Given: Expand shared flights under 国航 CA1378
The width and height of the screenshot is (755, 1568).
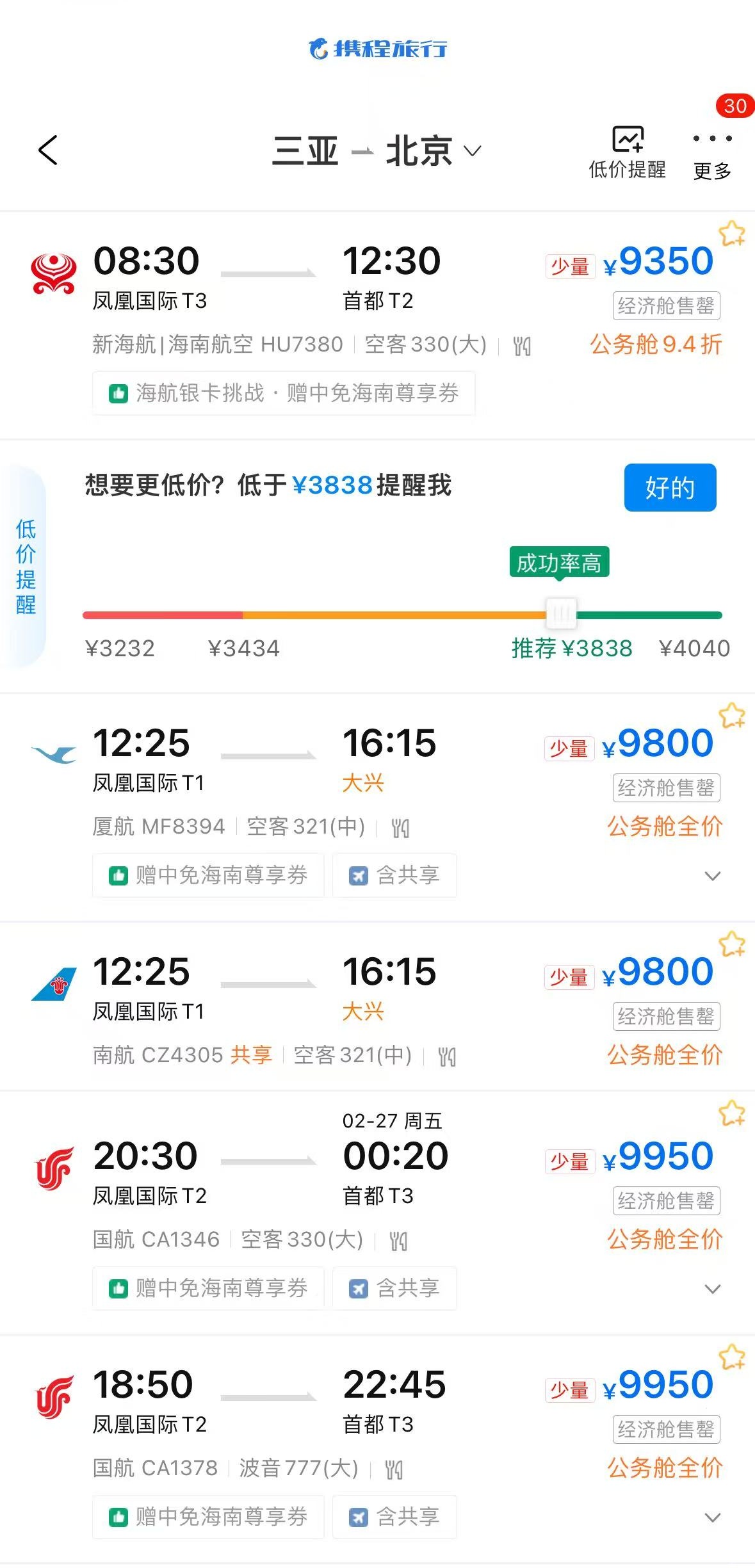Looking at the screenshot, I should coord(712,1517).
